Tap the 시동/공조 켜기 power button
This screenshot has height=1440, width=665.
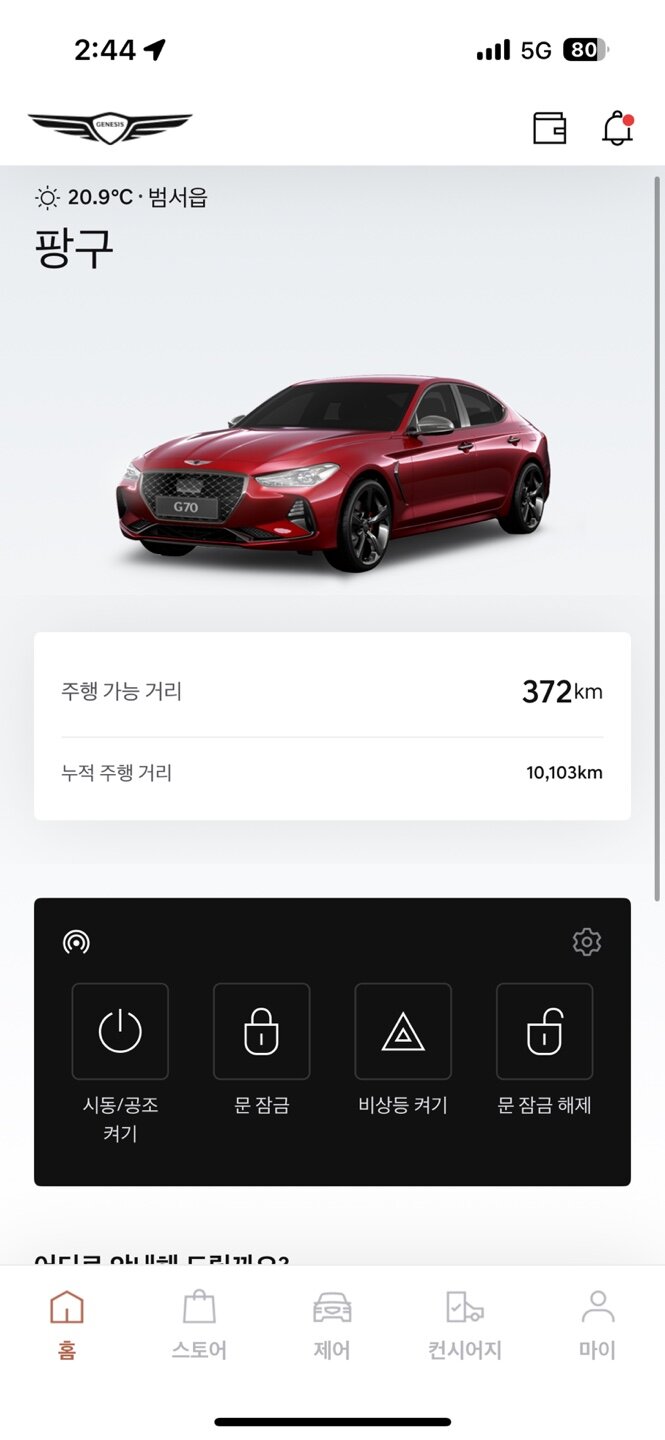(120, 1031)
